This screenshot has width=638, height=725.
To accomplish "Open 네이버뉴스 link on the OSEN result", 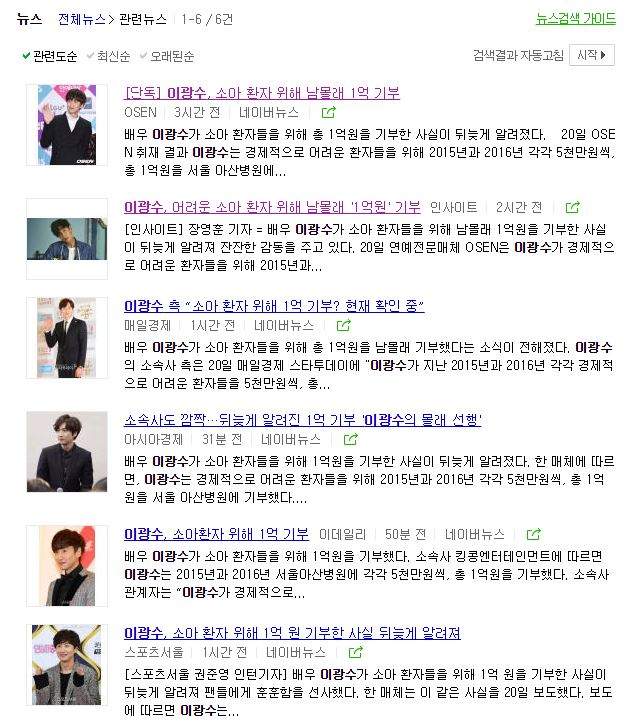I will tap(269, 113).
